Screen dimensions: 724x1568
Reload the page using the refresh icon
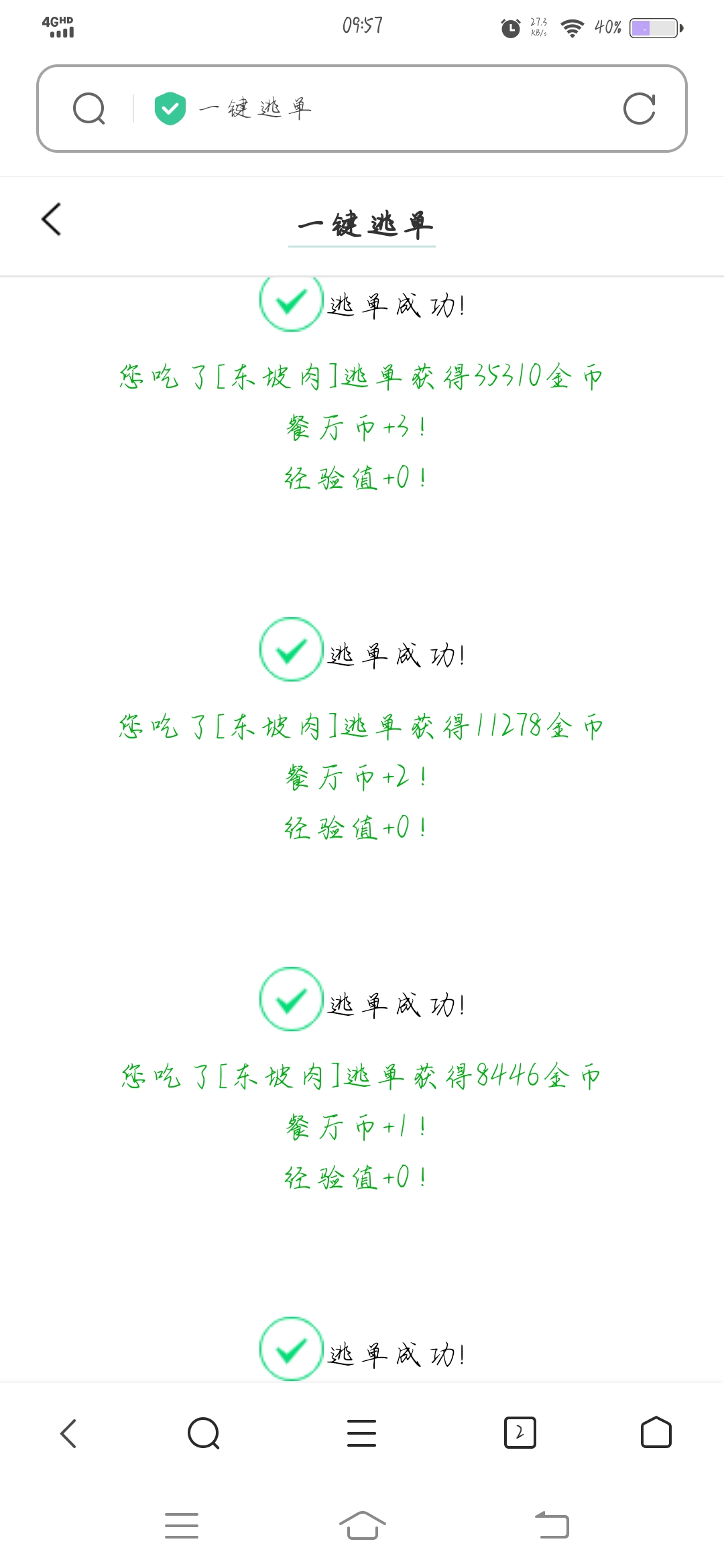point(639,108)
